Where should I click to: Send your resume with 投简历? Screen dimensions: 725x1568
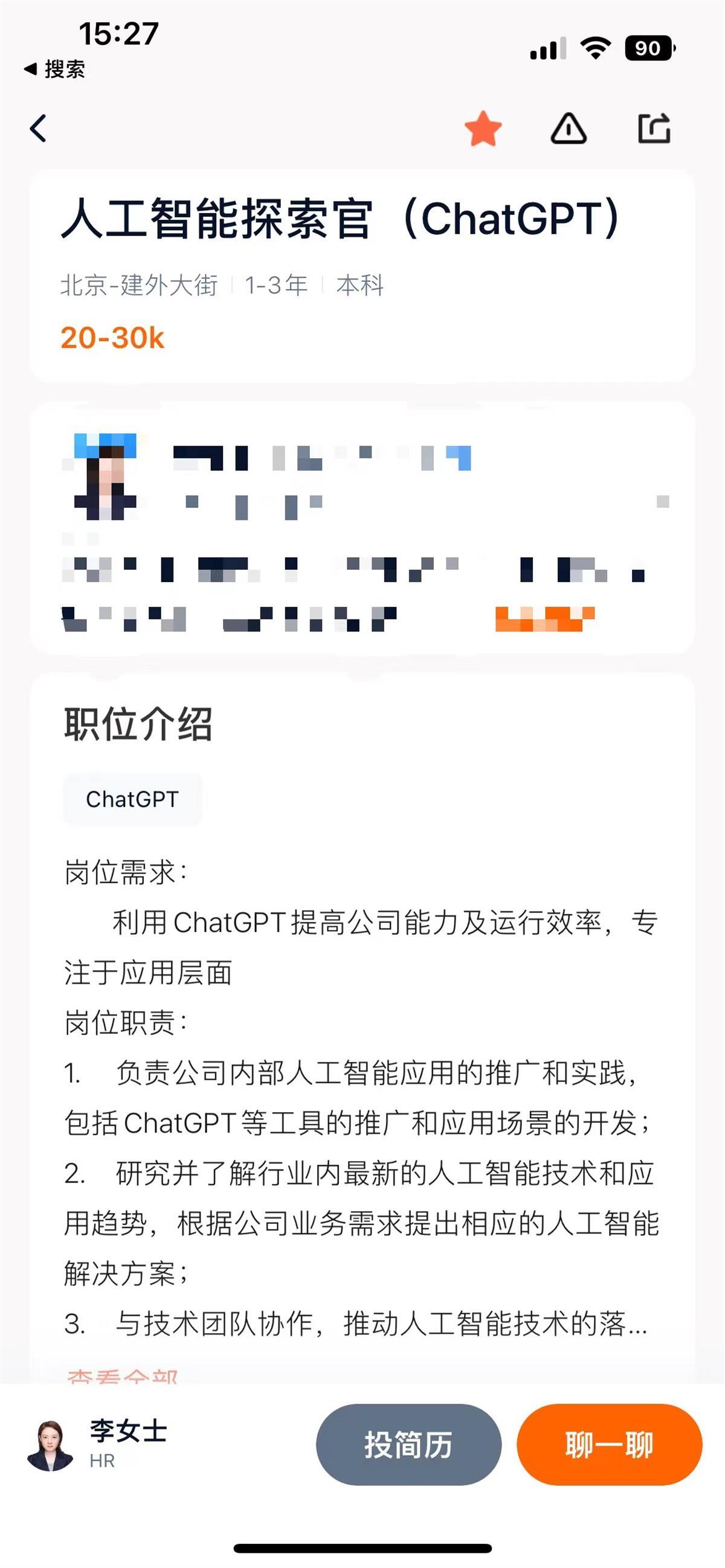point(408,1444)
